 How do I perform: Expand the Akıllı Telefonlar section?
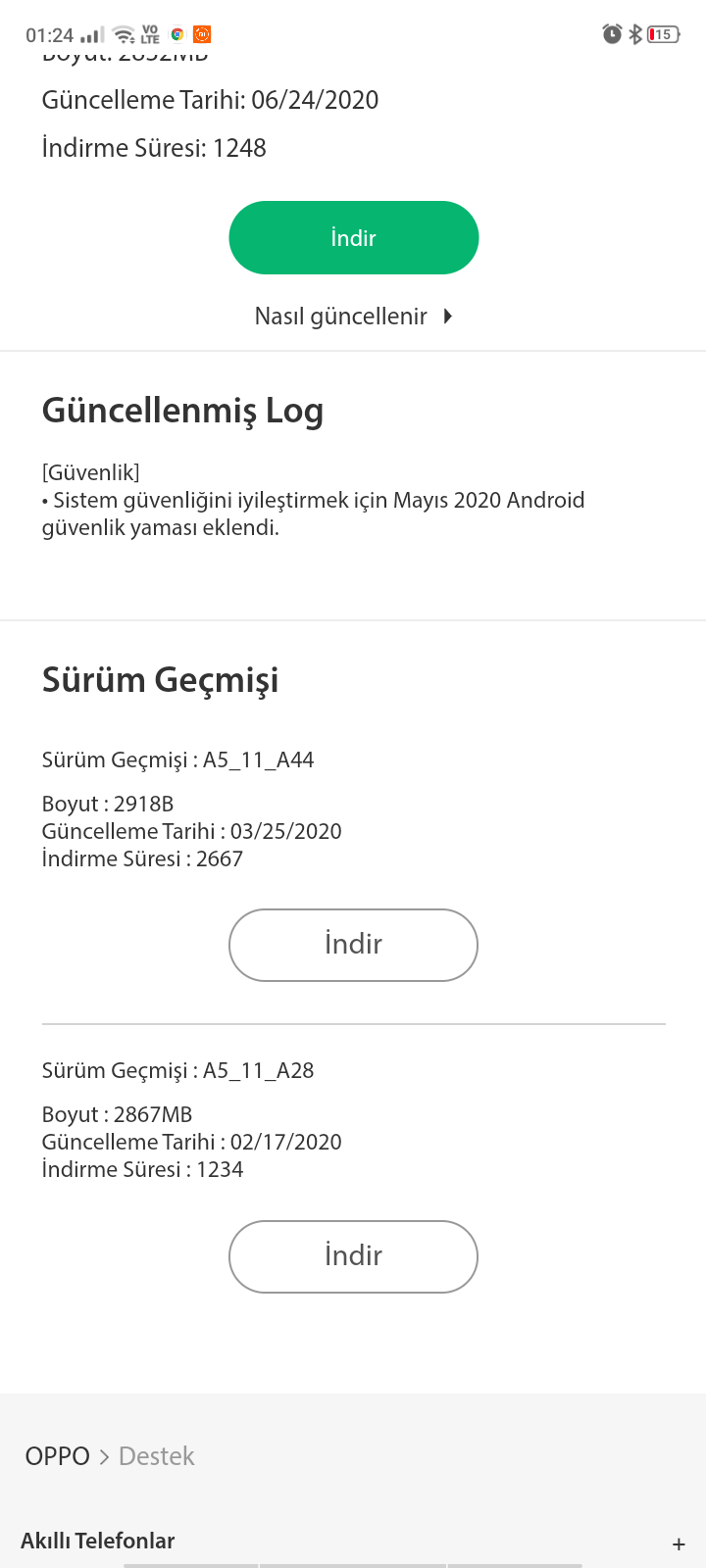coord(353,1542)
